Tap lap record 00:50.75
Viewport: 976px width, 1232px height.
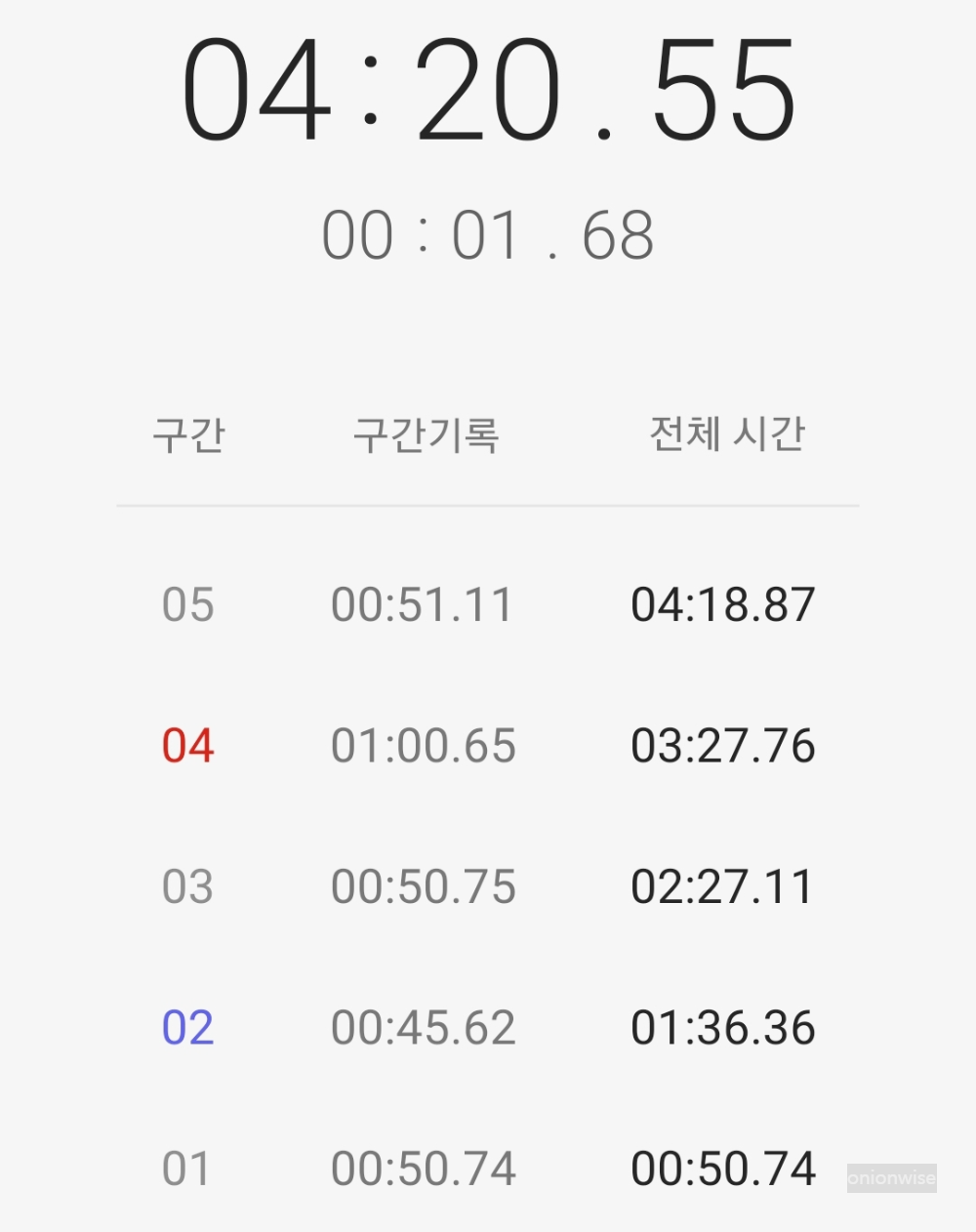pos(423,886)
